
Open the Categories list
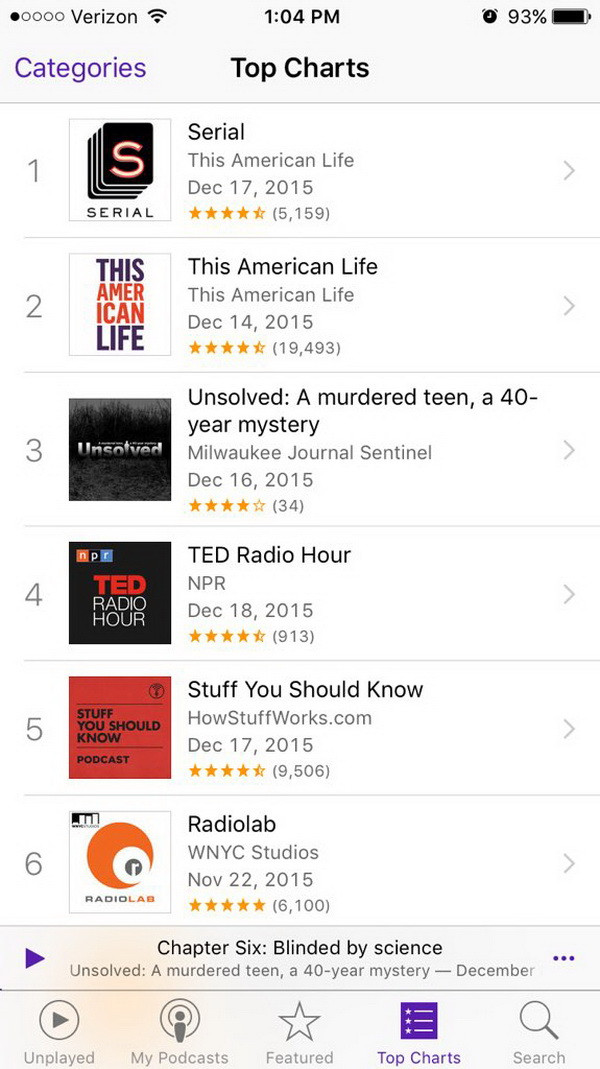(80, 69)
